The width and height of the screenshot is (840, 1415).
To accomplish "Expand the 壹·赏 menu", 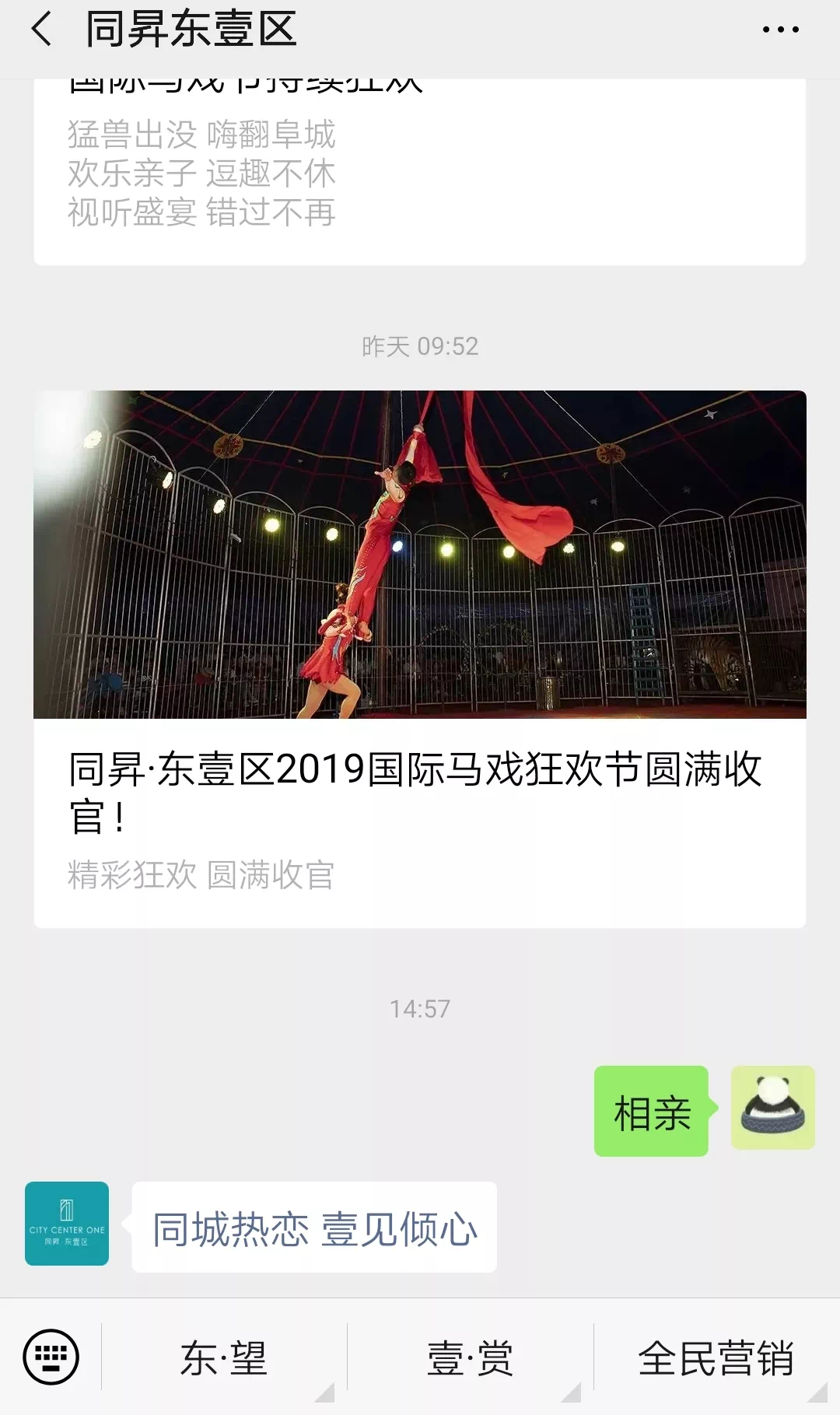I will [x=470, y=1358].
